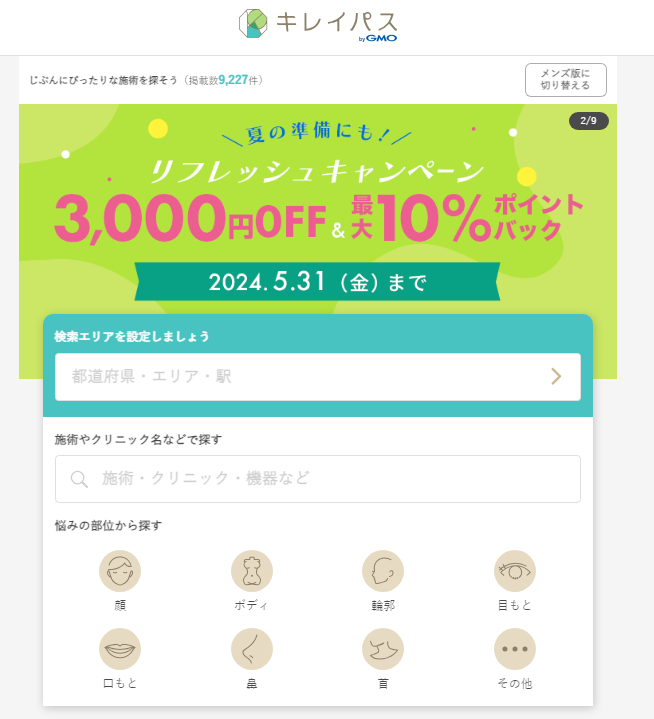Open the 目もと (eye area) category

(515, 571)
